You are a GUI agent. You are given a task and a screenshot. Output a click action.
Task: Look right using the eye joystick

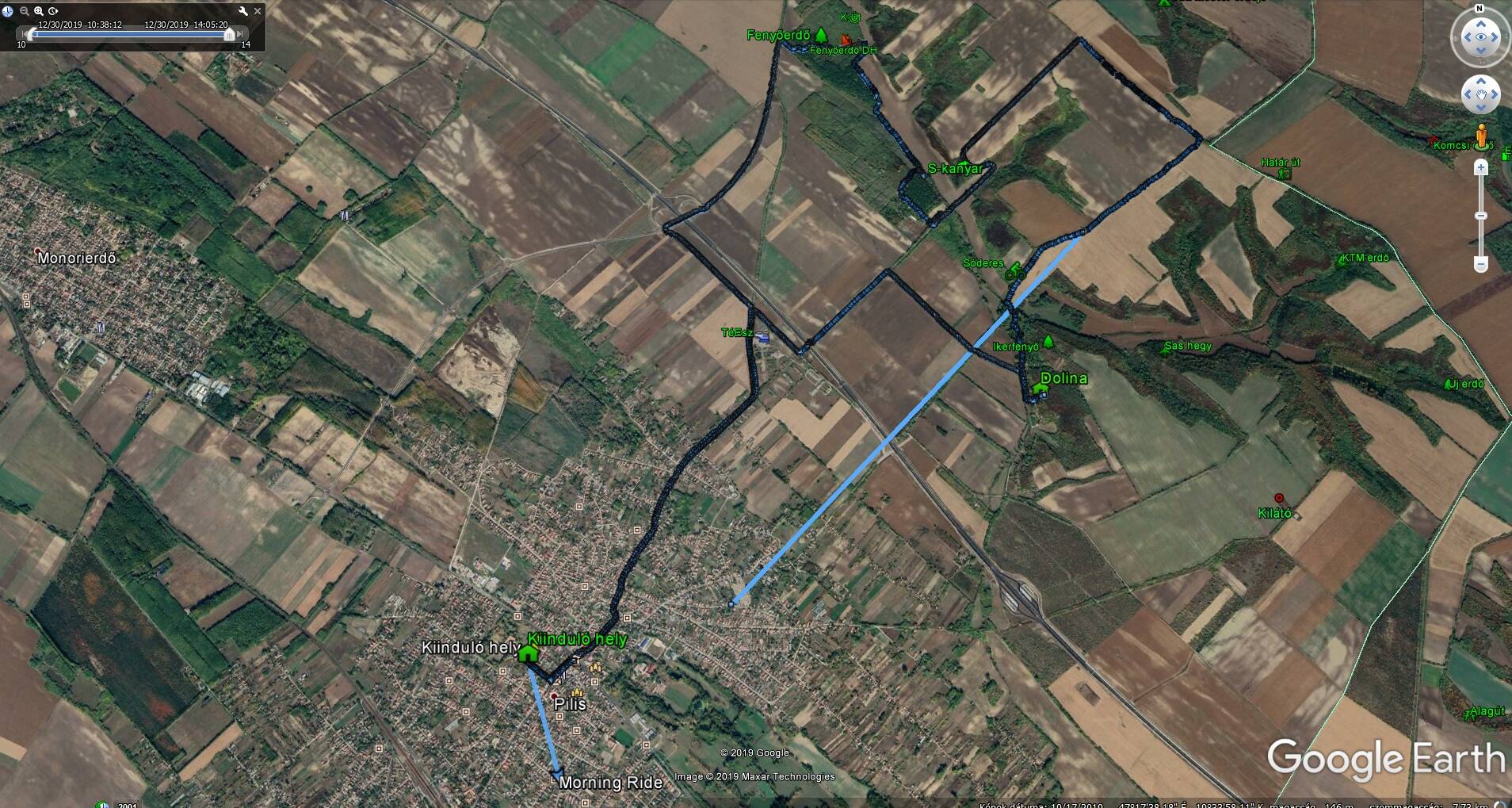pyautogui.click(x=1495, y=37)
